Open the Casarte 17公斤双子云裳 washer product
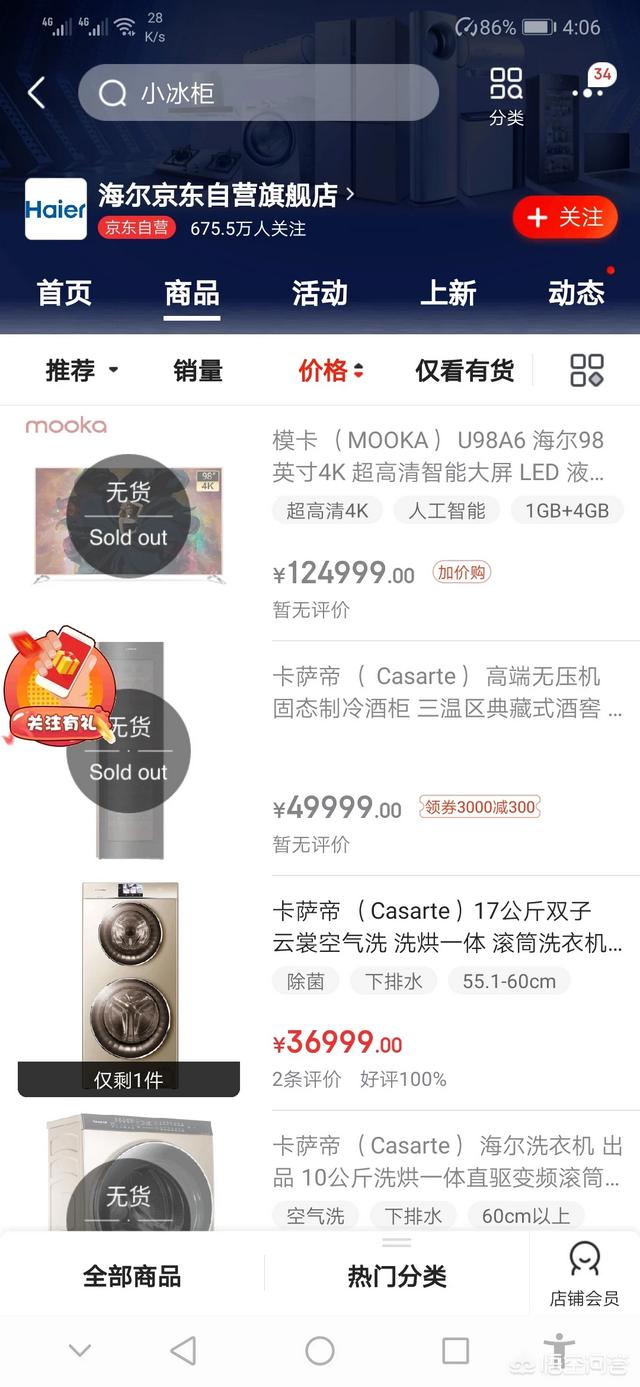Viewport: 640px width, 1387px height. 446,926
